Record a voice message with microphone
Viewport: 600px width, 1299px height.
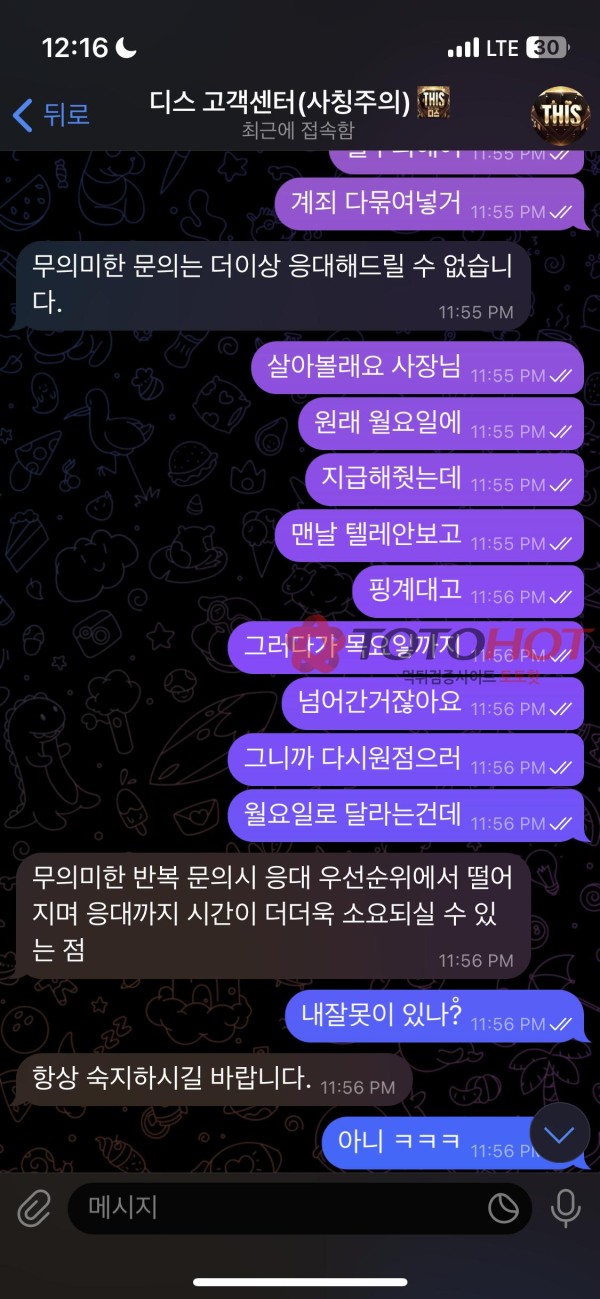565,1208
